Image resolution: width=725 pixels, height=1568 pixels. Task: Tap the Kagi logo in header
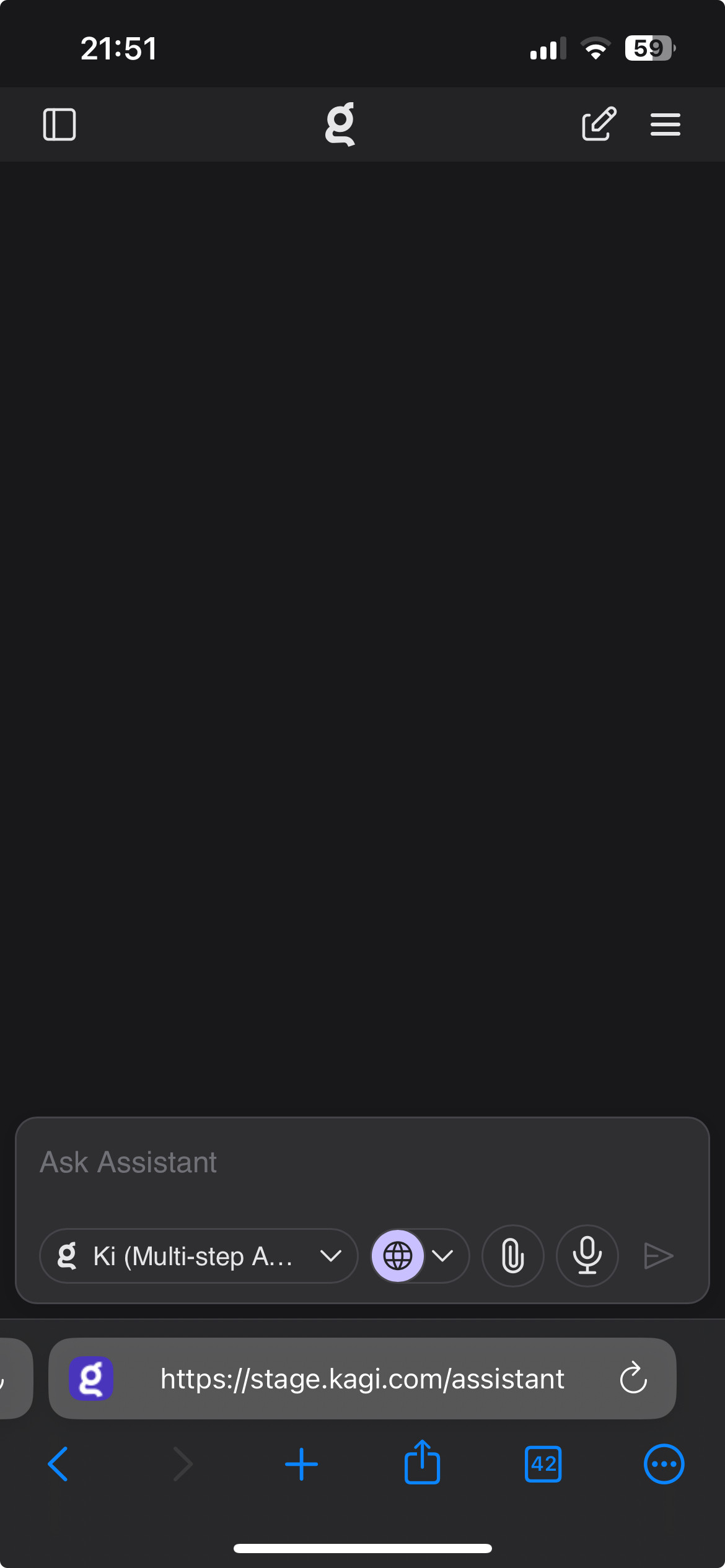click(x=340, y=124)
